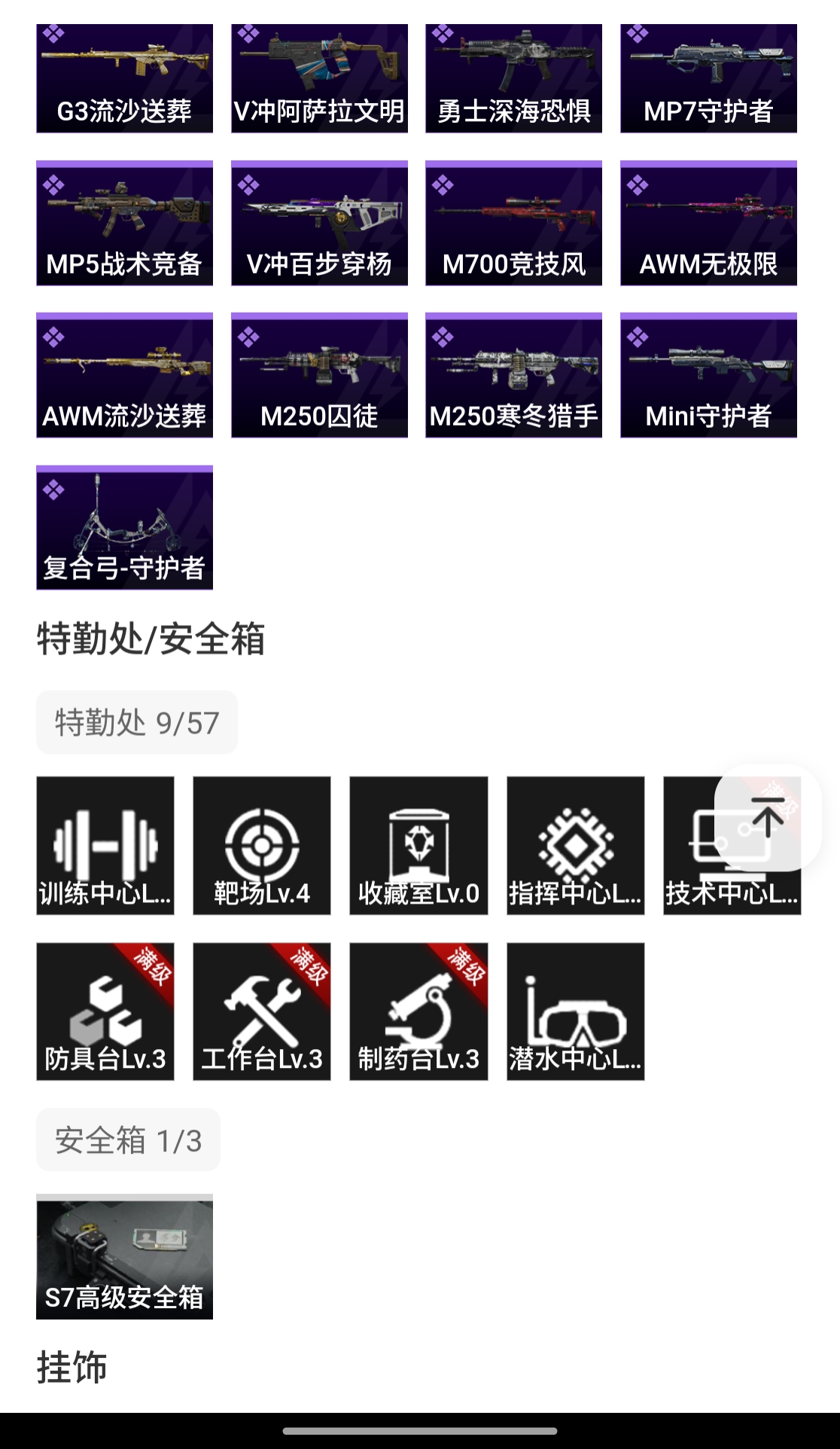840x1449 pixels.
Task: Select the MP7守护者 skin tile
Action: coord(708,78)
